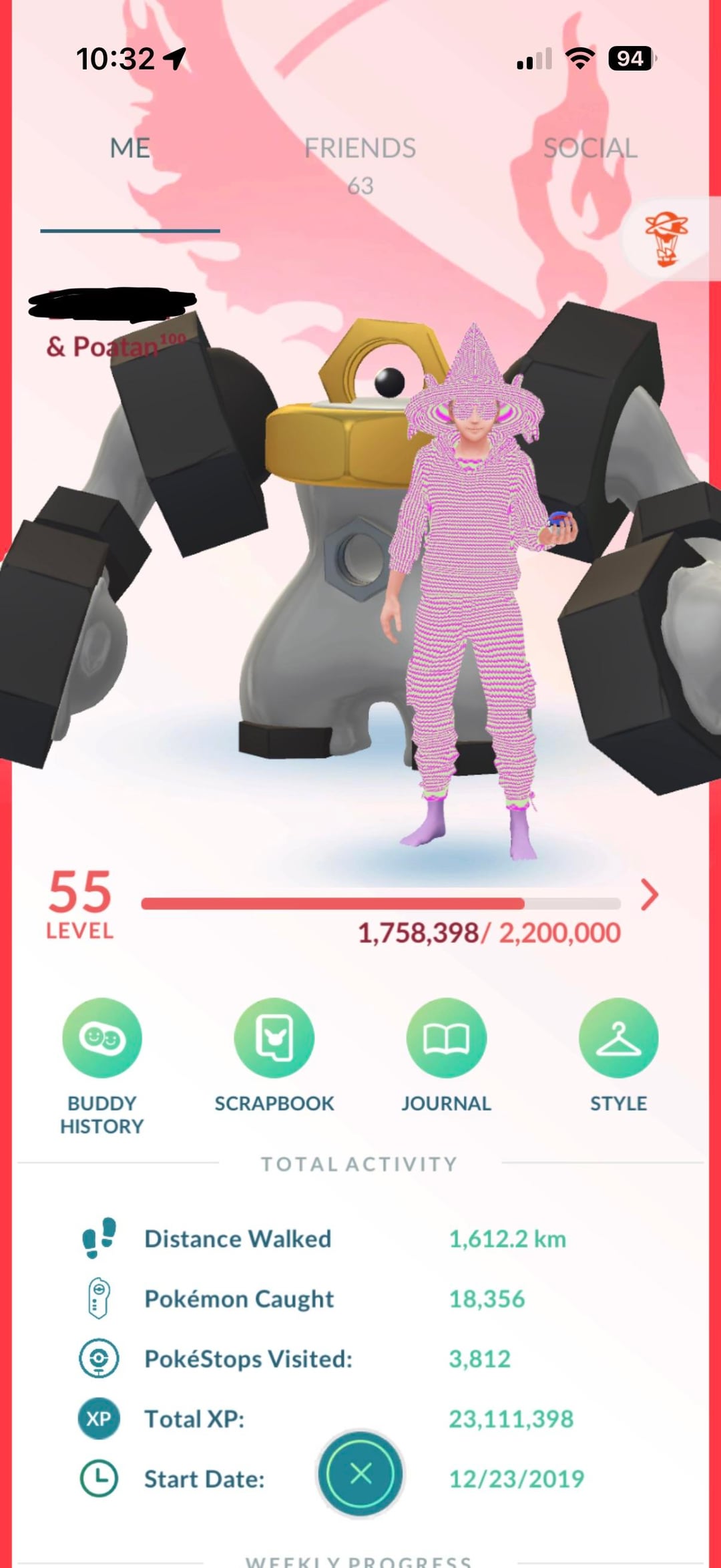Select the Me tab
The image size is (721, 1568).
coord(130,148)
